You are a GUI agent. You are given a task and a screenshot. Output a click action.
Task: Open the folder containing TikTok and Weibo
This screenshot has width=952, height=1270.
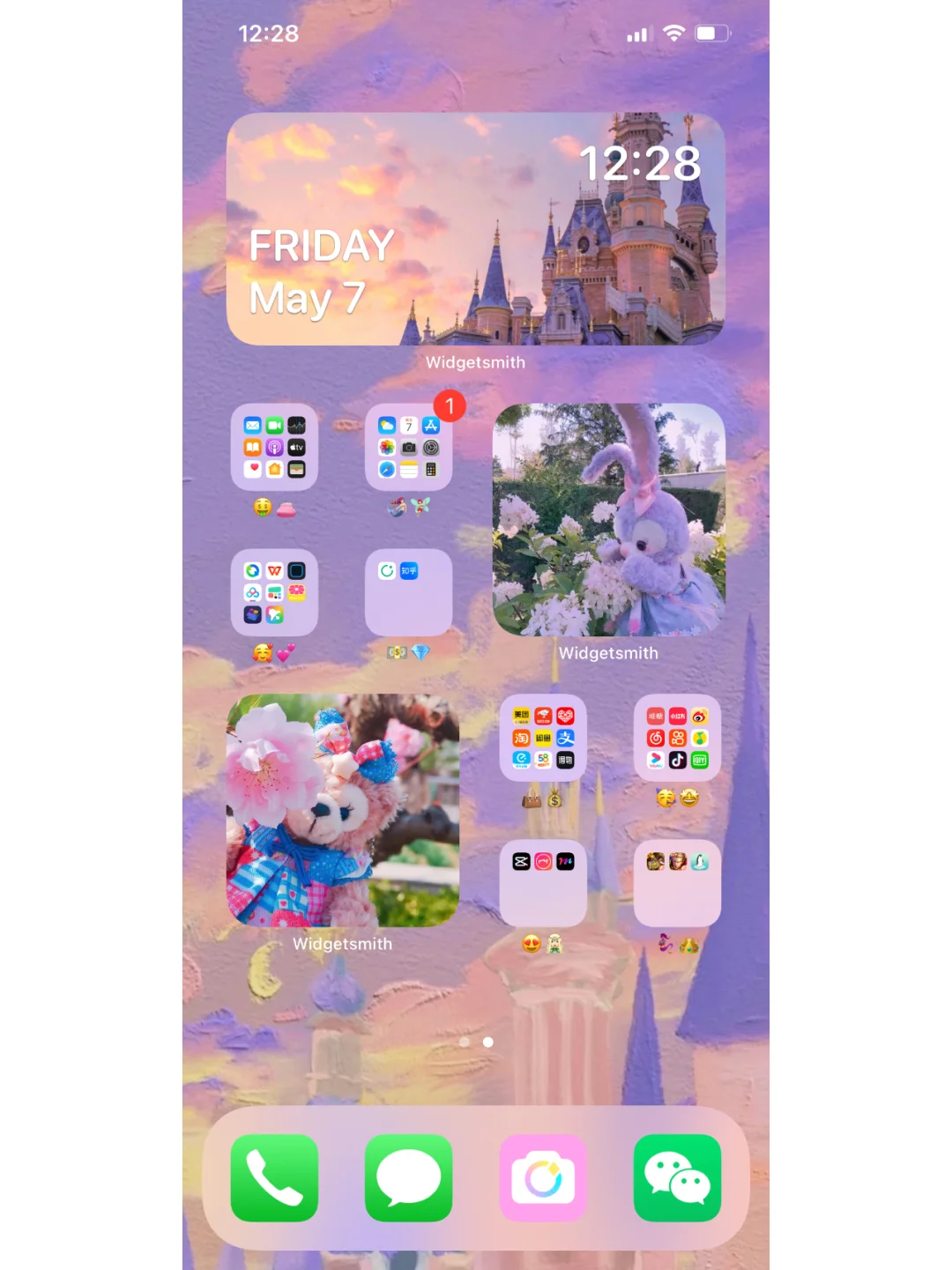tap(677, 738)
